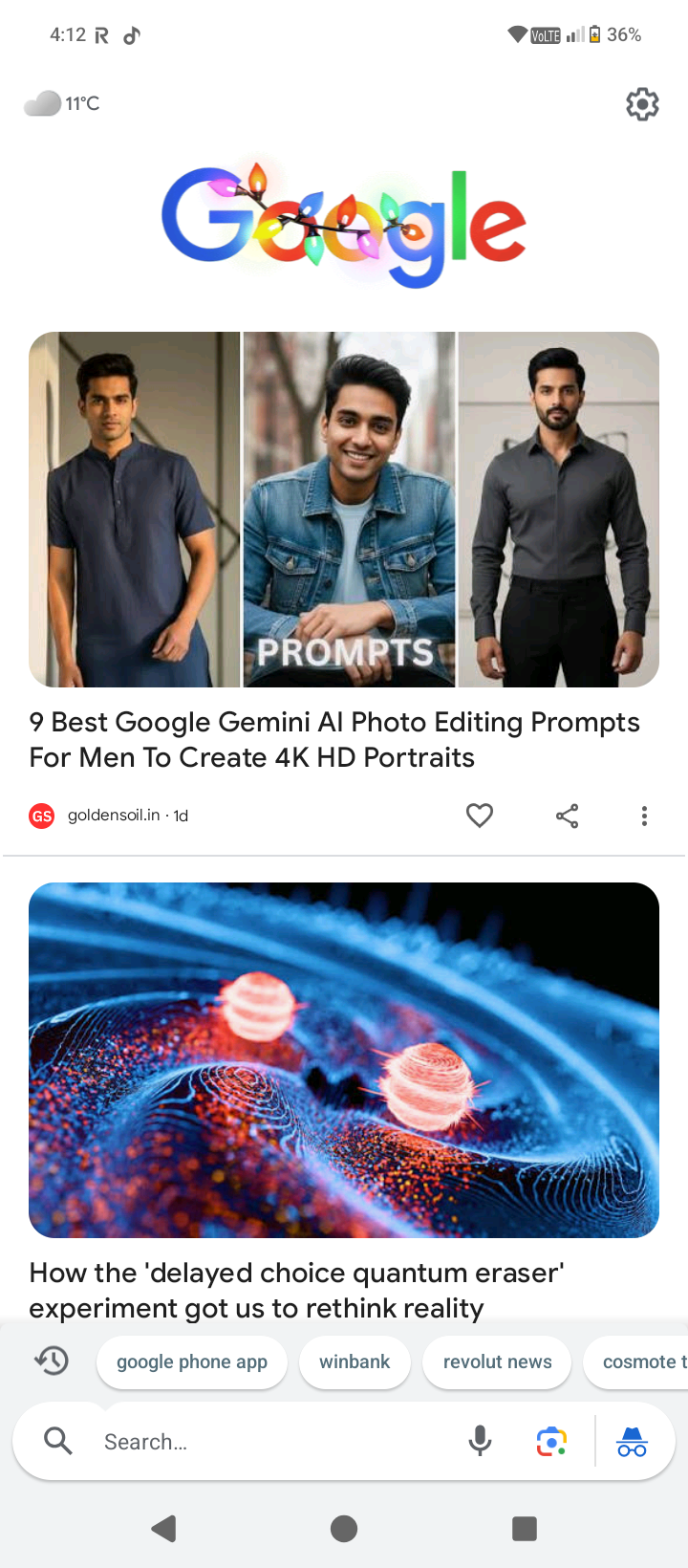688x1568 pixels.
Task: Open settings via the gear icon
Action: (642, 104)
